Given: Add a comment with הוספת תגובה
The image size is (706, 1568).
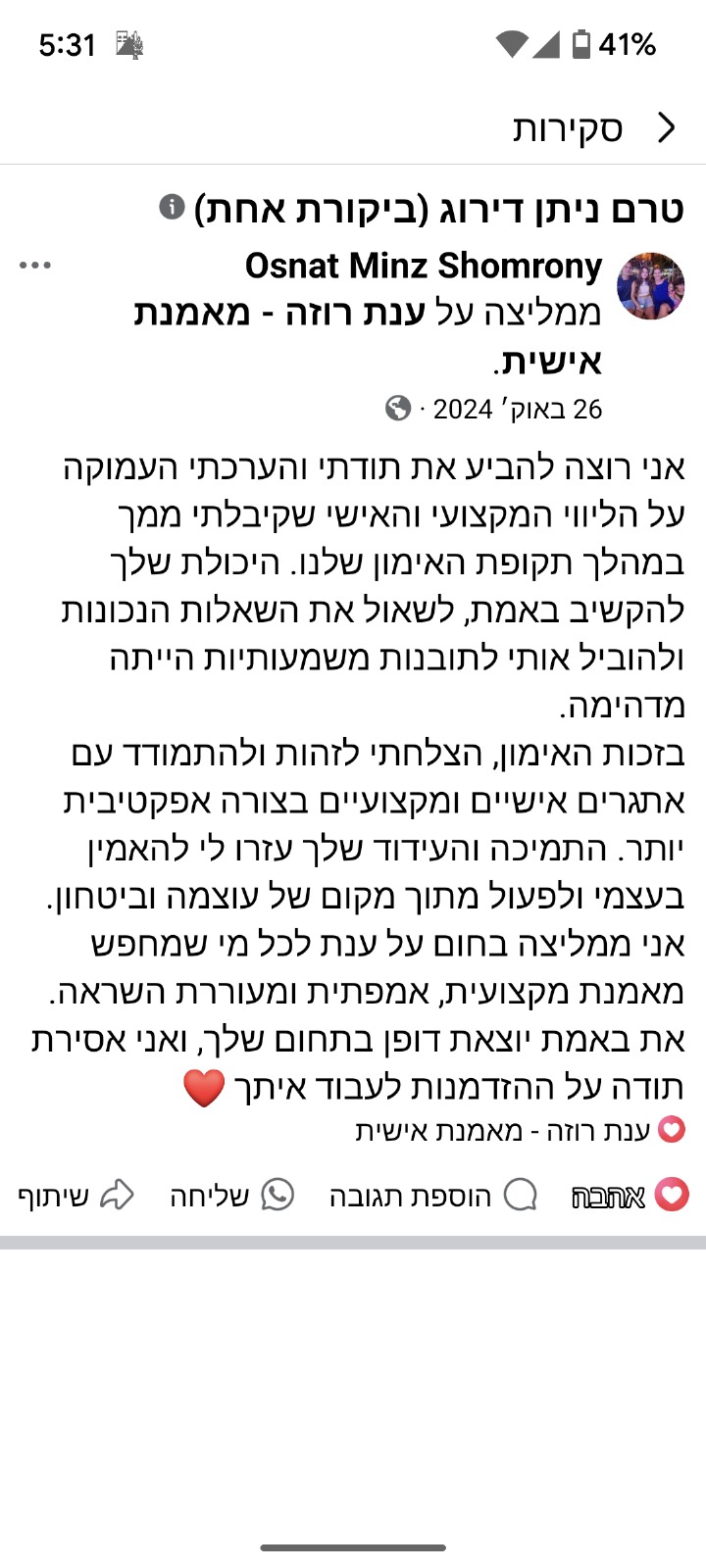Looking at the screenshot, I should (x=432, y=1196).
